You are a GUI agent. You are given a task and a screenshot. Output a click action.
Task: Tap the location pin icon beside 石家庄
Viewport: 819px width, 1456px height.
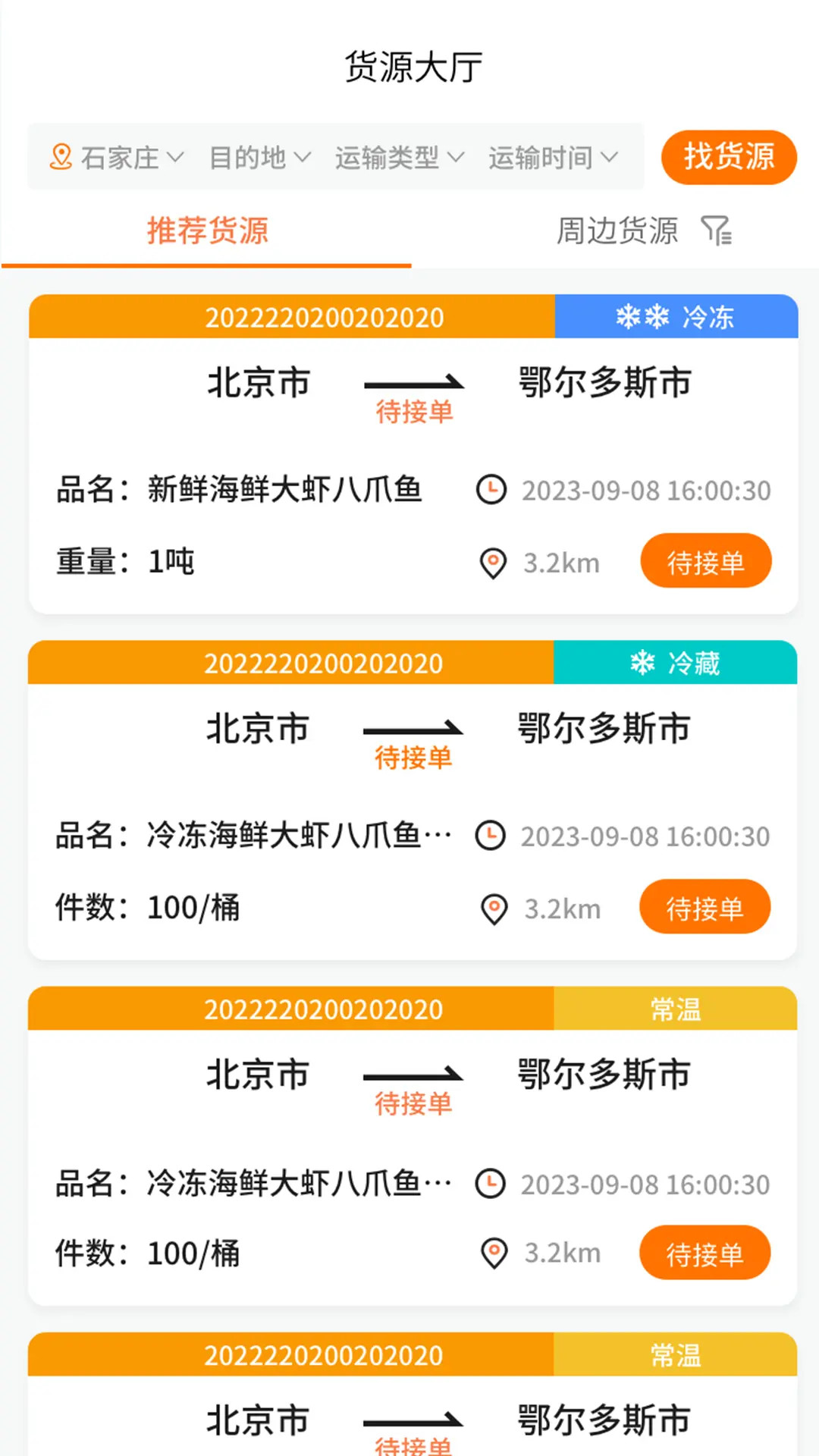point(63,155)
